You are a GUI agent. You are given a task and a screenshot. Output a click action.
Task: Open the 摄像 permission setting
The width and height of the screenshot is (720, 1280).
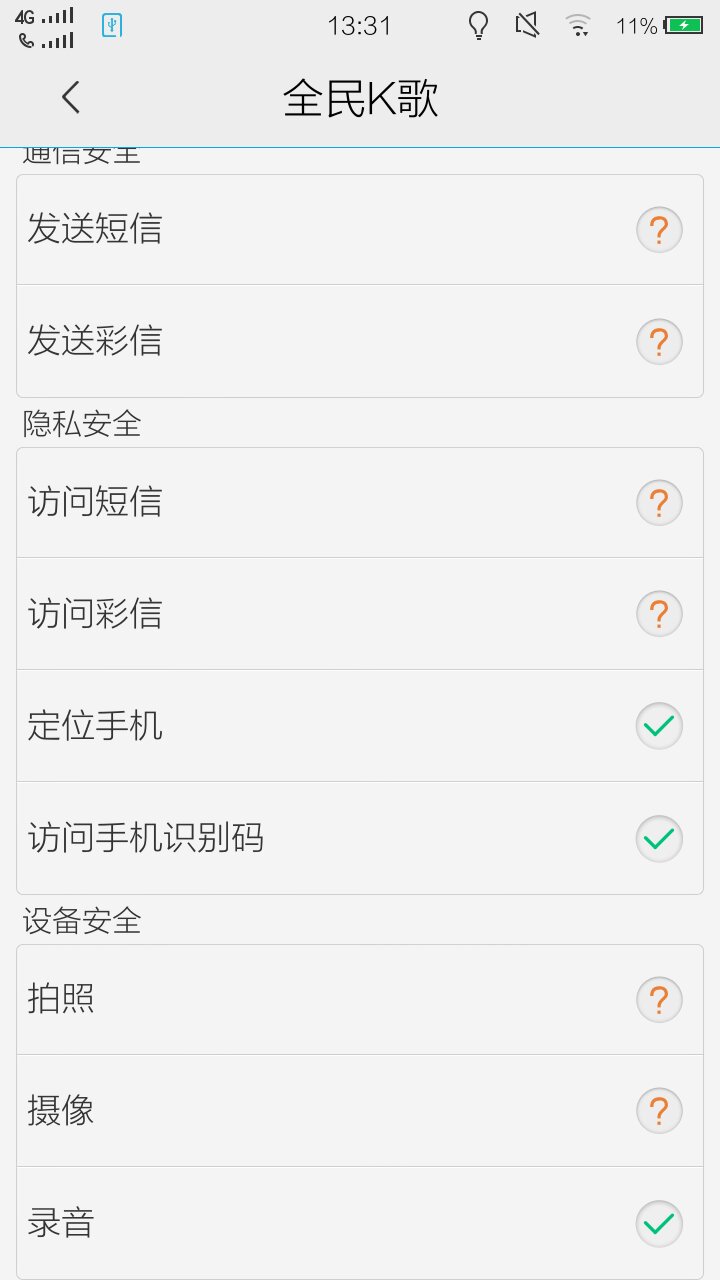point(360,1110)
